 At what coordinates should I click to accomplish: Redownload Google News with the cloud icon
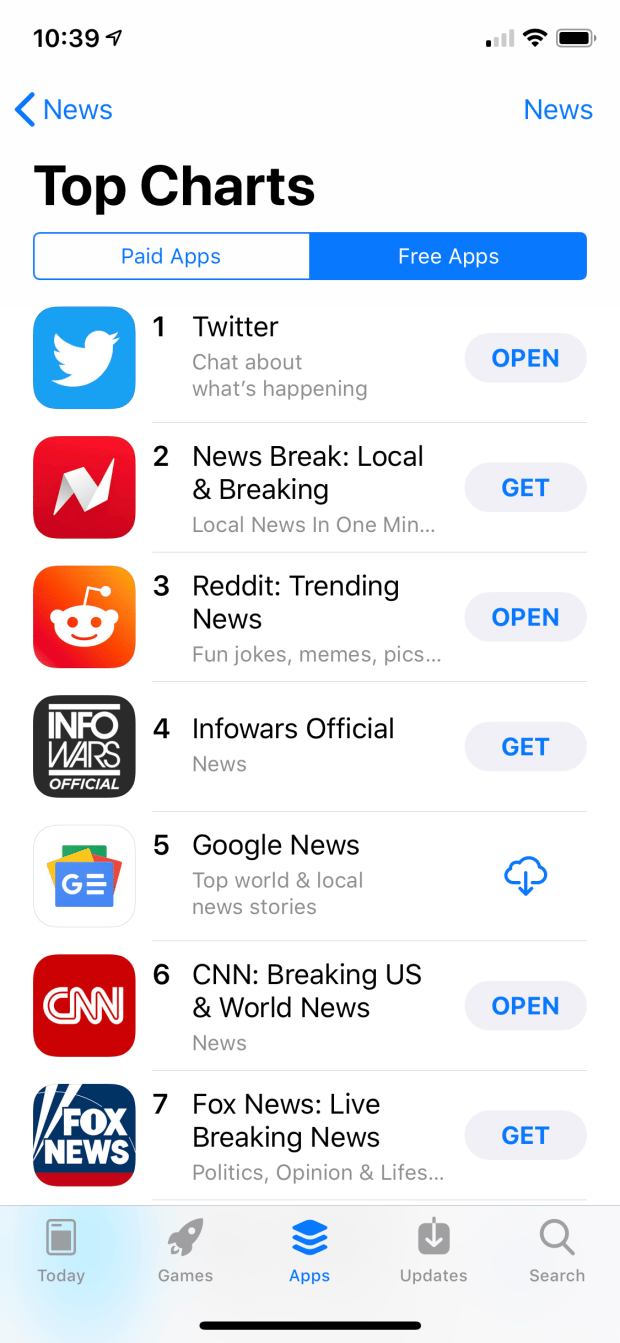point(525,877)
